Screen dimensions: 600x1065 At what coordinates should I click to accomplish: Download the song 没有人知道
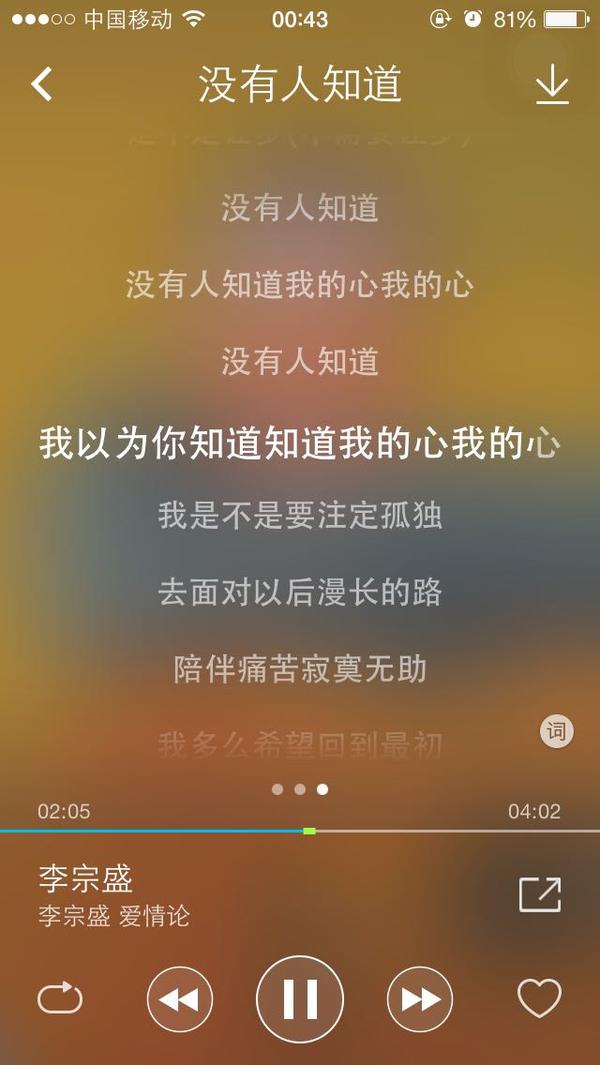tap(552, 84)
